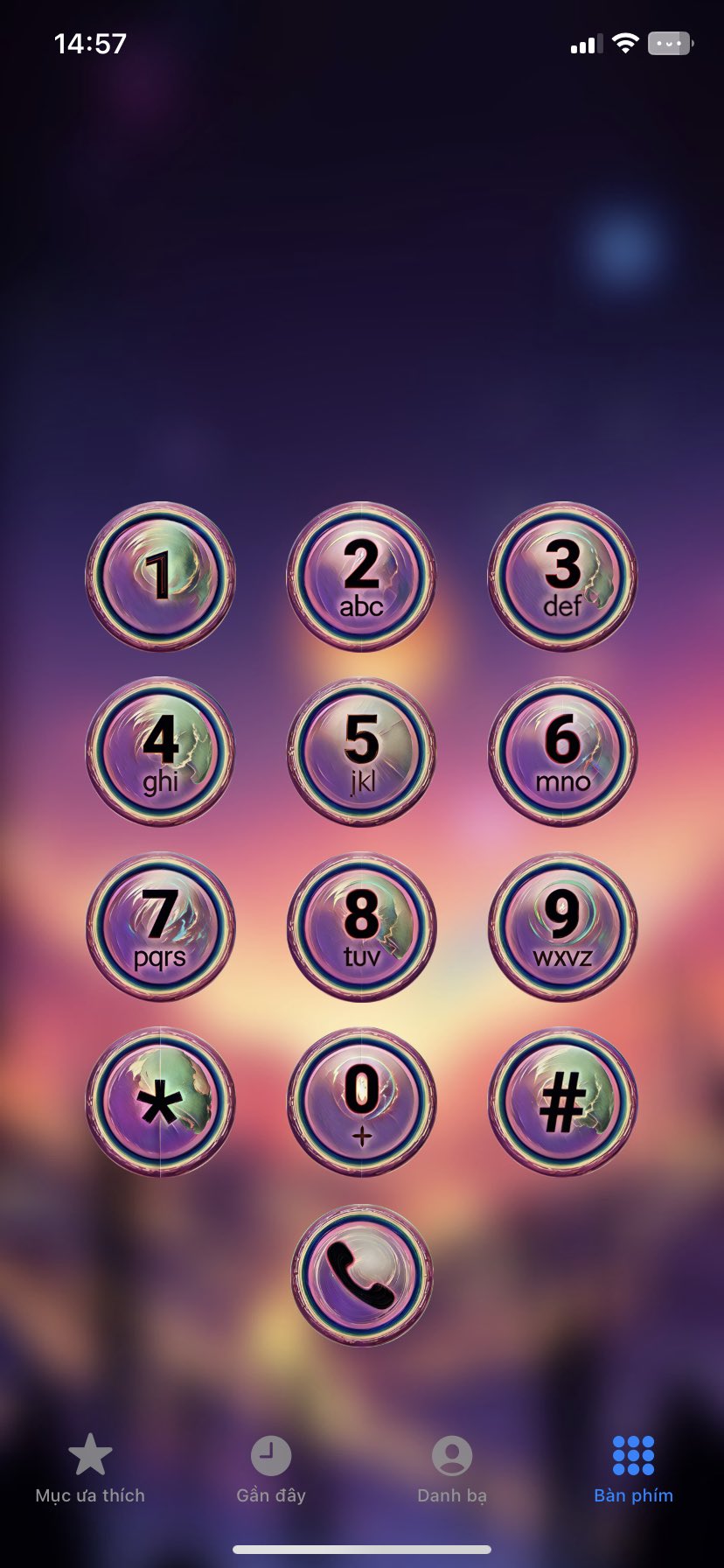Enter digit 6 mno
The width and height of the screenshot is (724, 1568).
click(562, 752)
